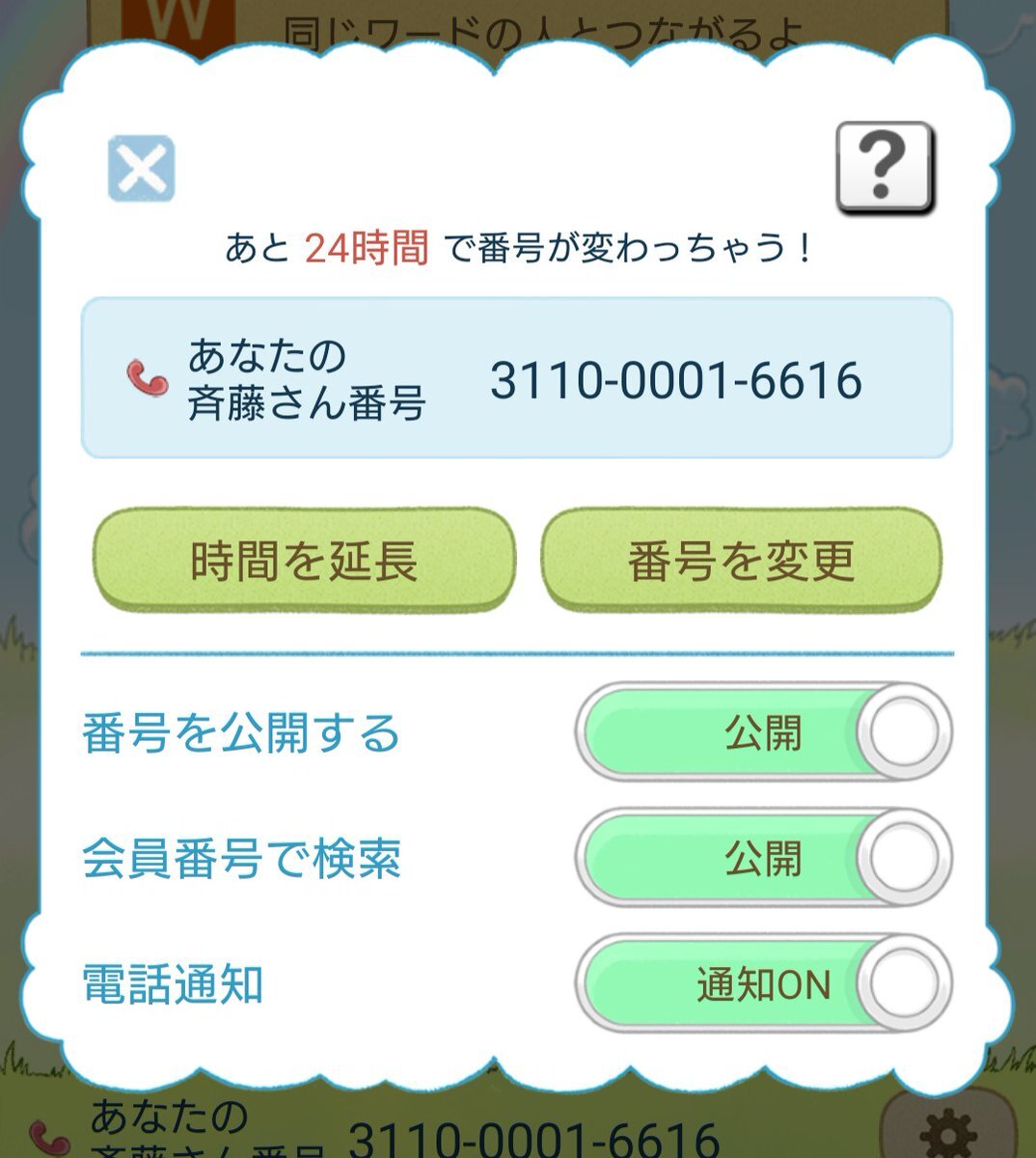Tap the 時間を延長 button
Image resolution: width=1036 pixels, height=1158 pixels.
[x=304, y=560]
